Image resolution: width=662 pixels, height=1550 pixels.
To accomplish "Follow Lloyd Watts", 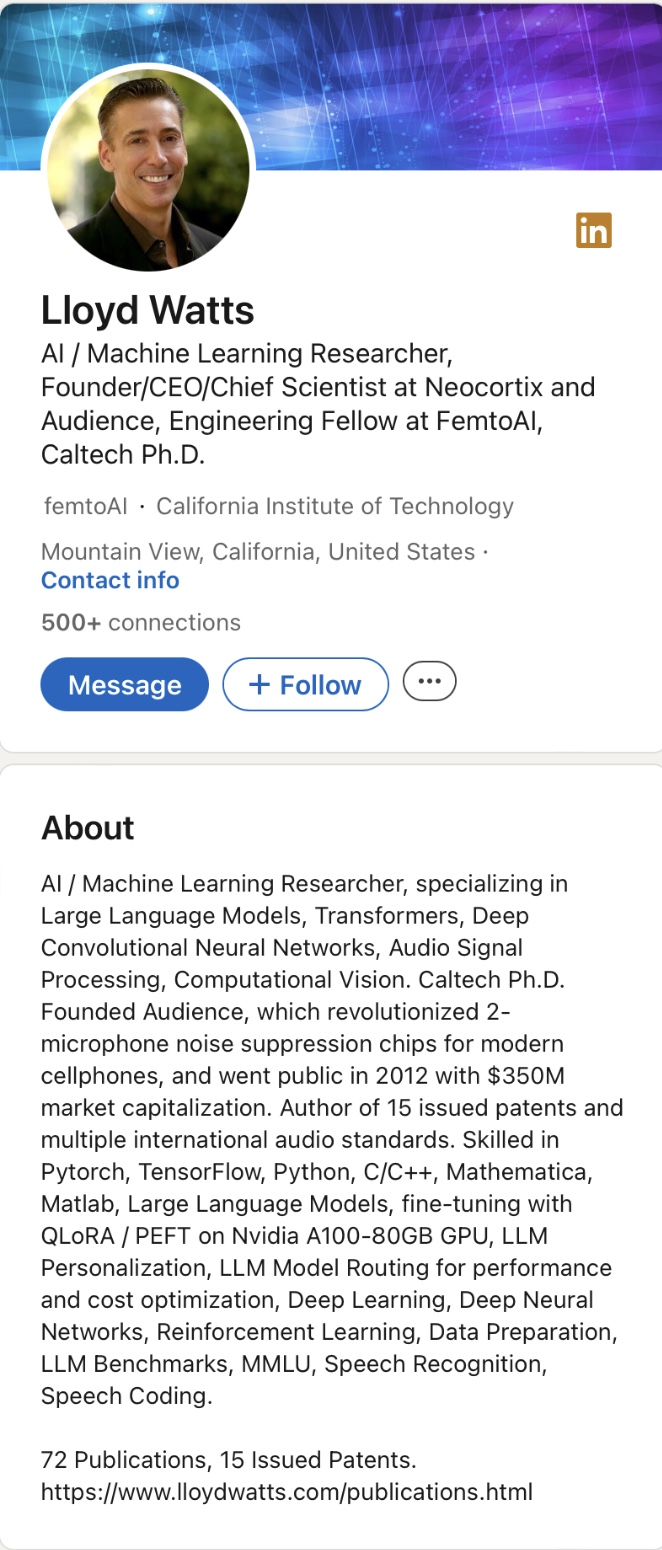I will 305,685.
